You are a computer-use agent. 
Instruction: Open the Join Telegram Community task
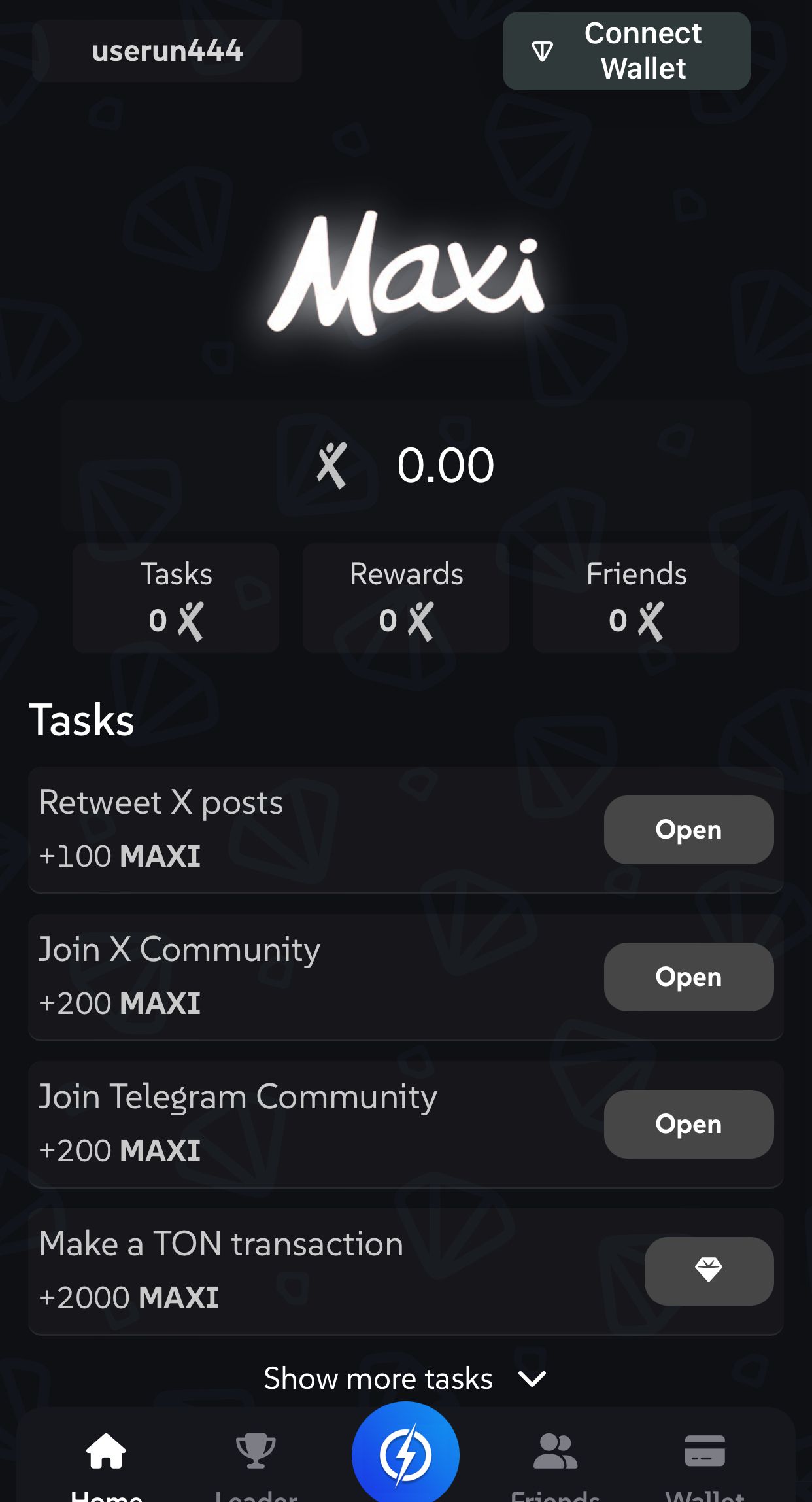(688, 1124)
